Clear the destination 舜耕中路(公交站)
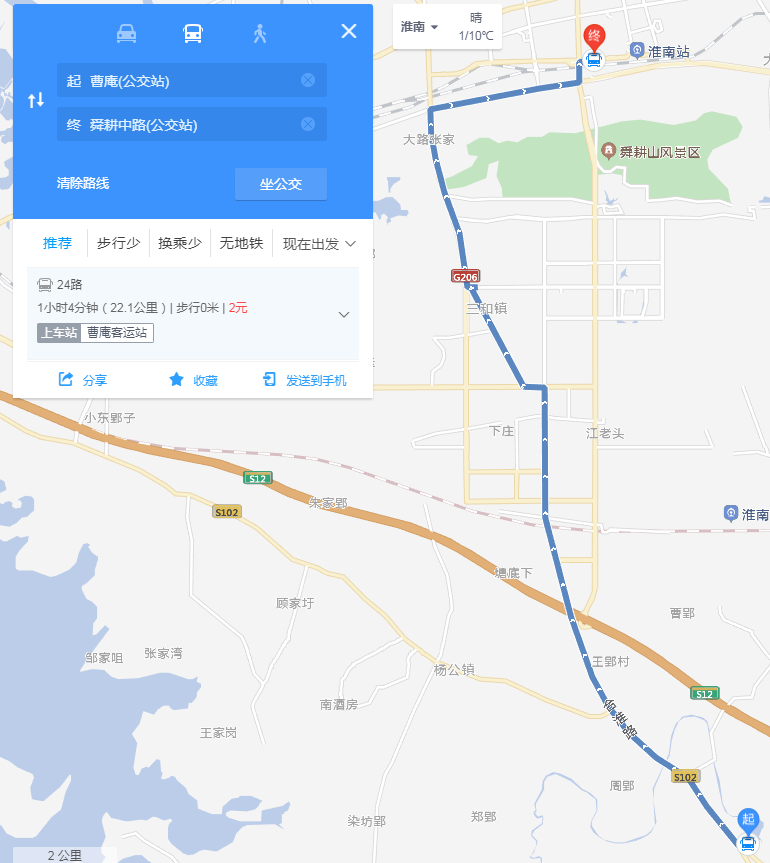 (x=308, y=125)
